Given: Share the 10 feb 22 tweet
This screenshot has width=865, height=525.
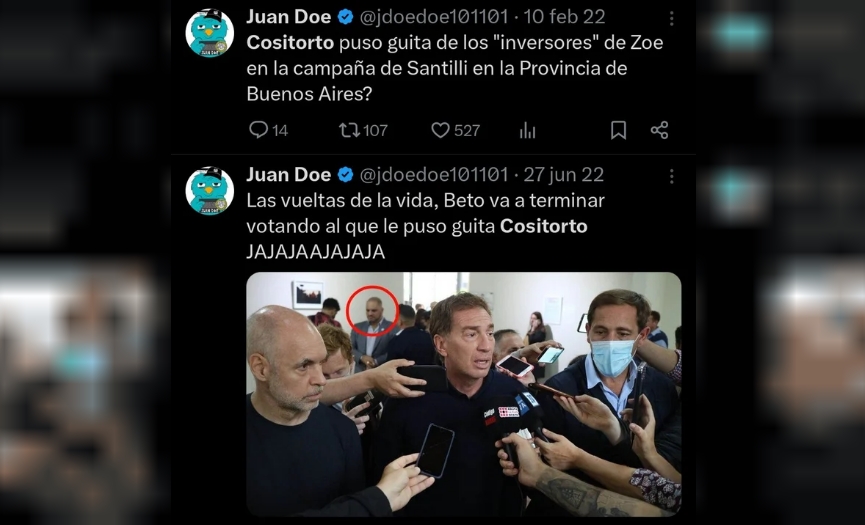Looking at the screenshot, I should pyautogui.click(x=659, y=130).
